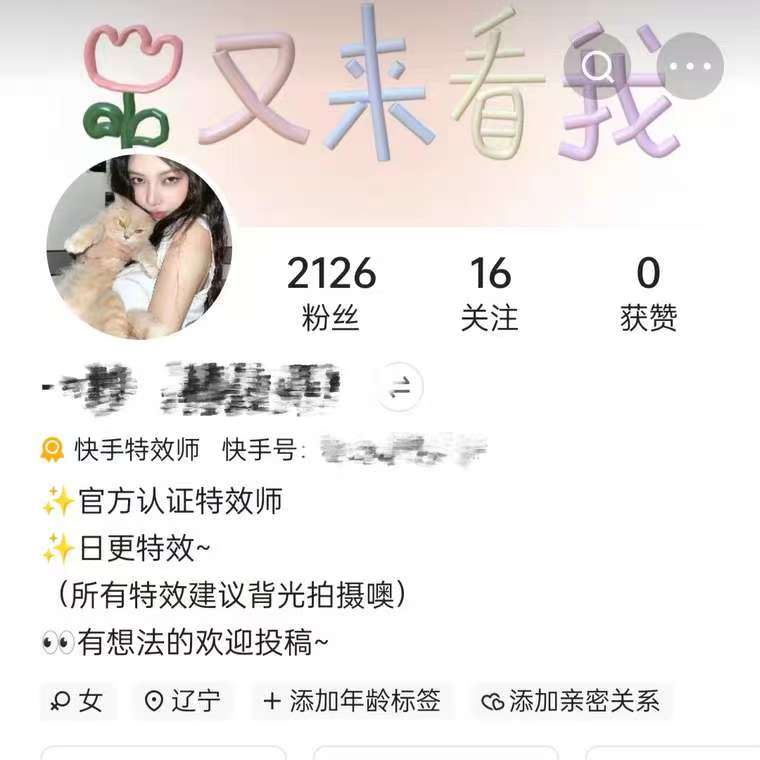View the profile avatar photo
Screen dimensions: 760x760
tap(139, 247)
